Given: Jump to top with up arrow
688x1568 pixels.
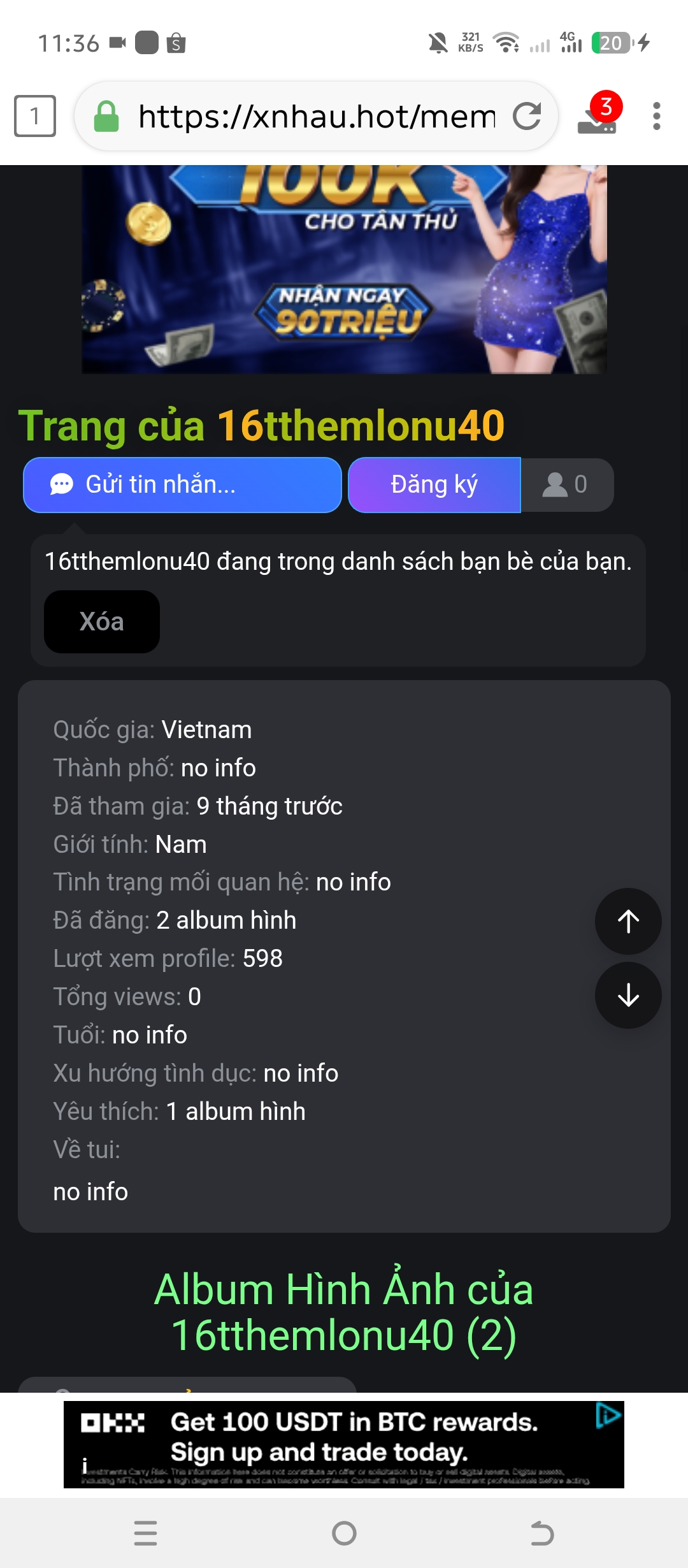Looking at the screenshot, I should [628, 921].
